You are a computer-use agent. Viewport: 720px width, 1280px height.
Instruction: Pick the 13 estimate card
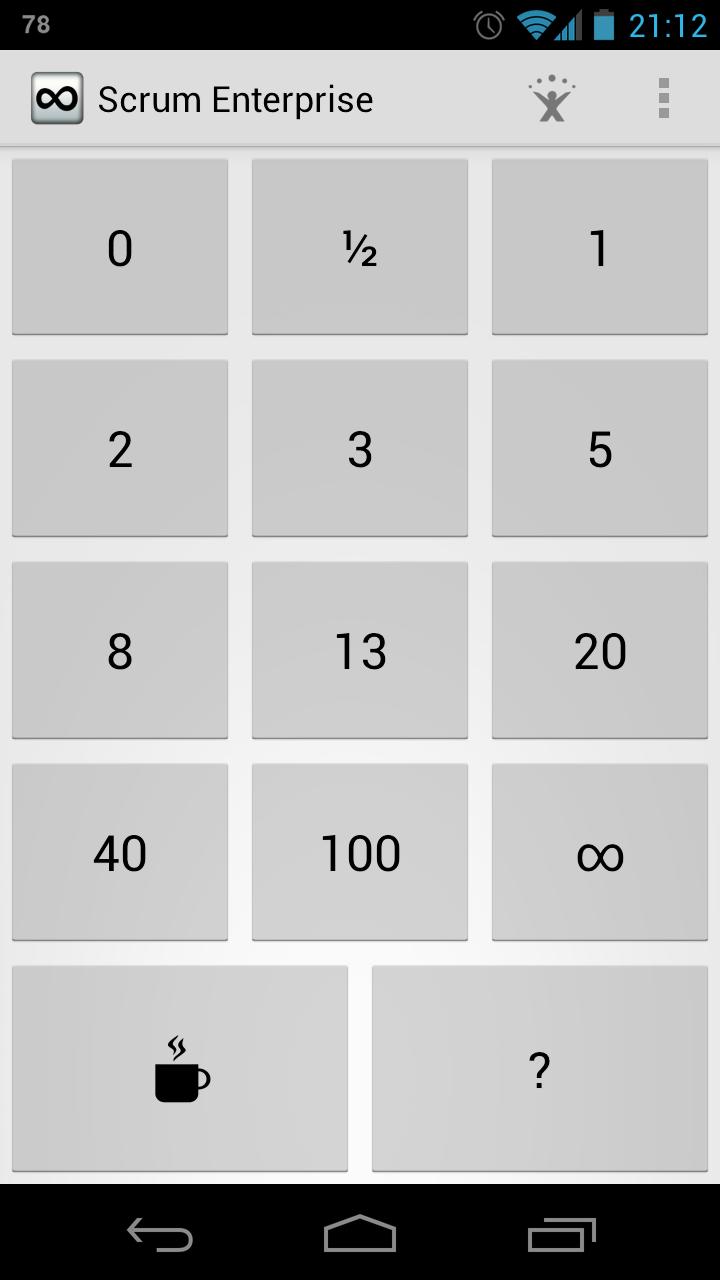(x=360, y=651)
